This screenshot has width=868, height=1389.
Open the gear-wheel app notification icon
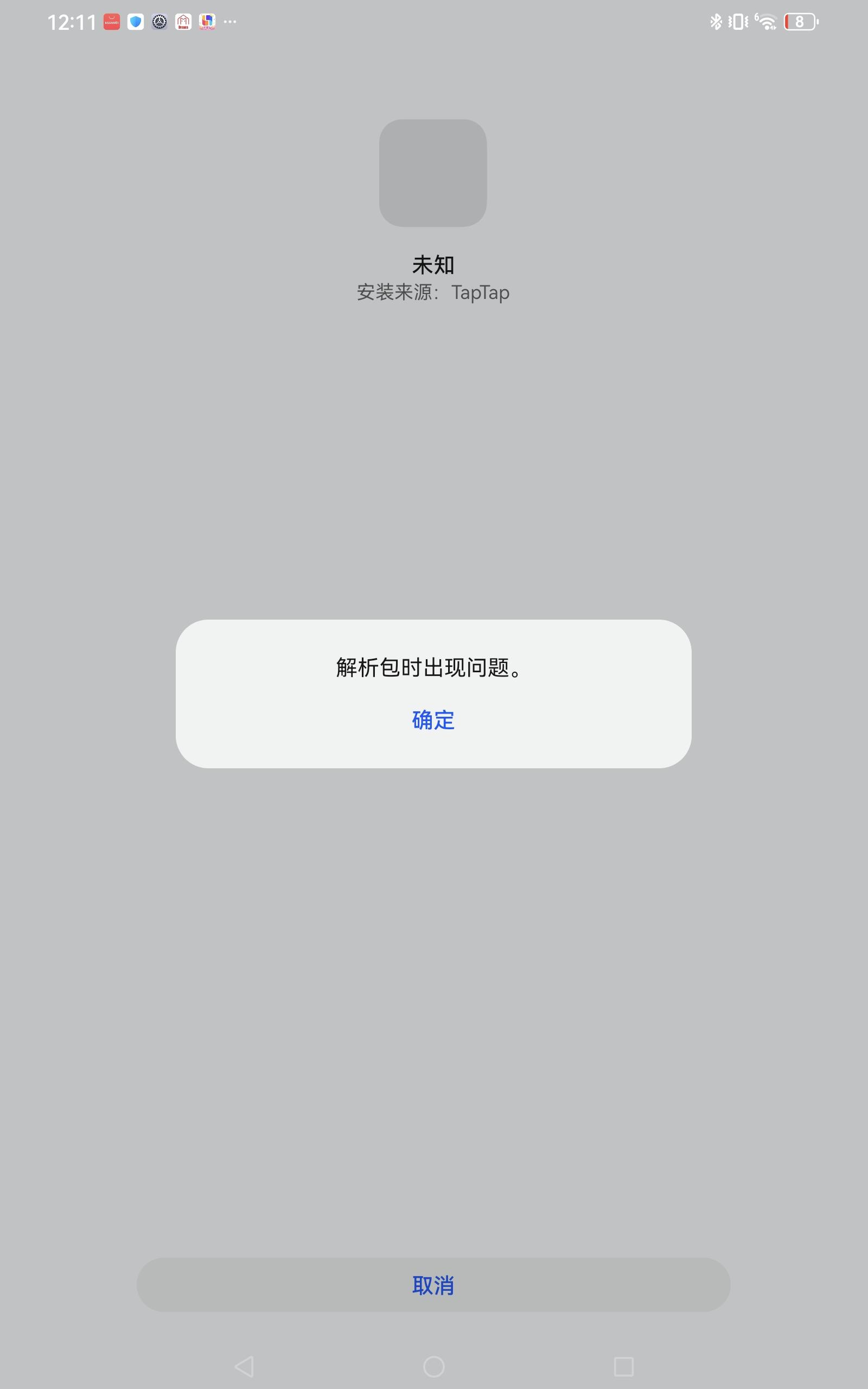pos(159,22)
